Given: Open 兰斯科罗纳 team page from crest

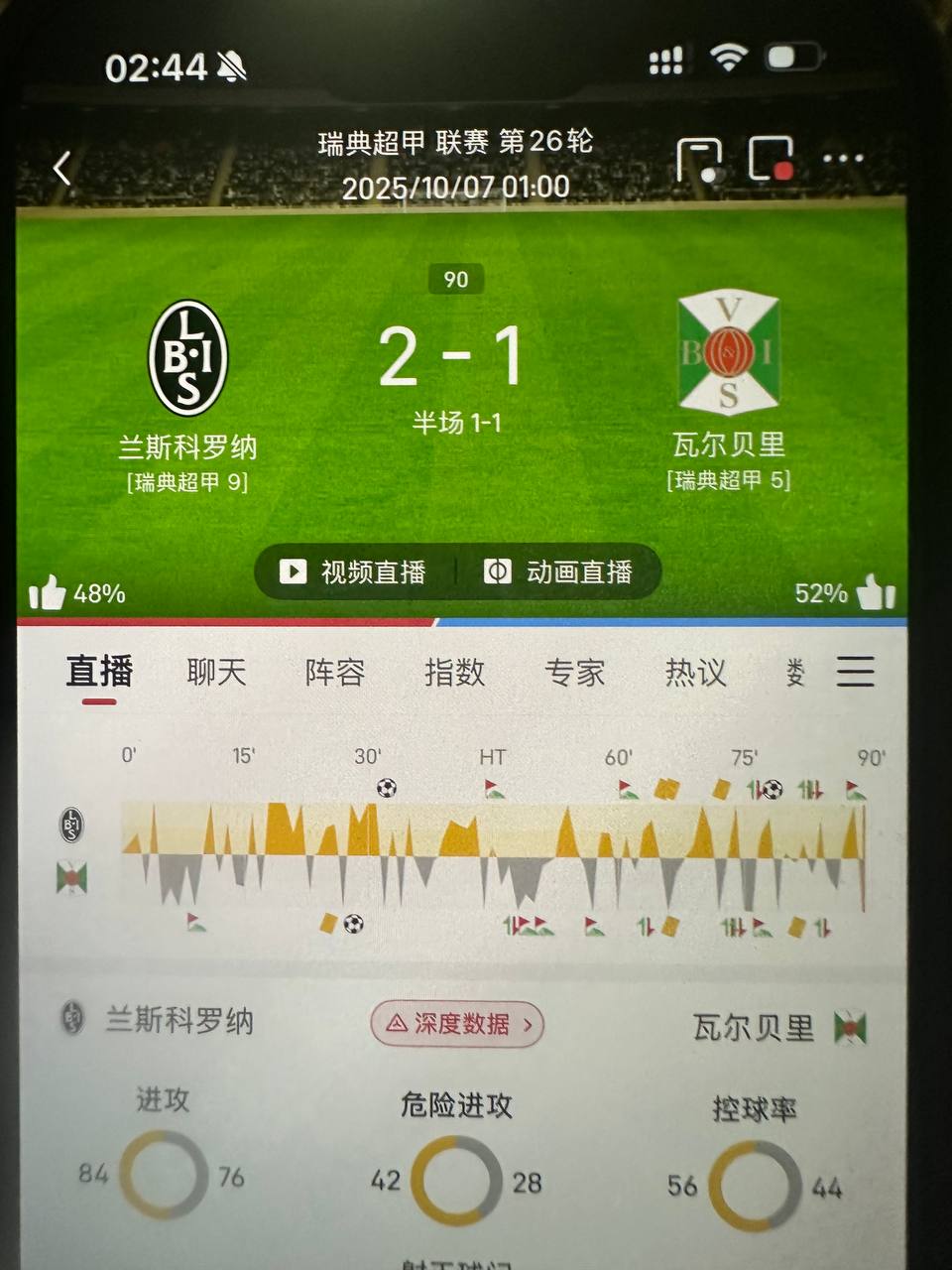Looking at the screenshot, I should (188, 359).
